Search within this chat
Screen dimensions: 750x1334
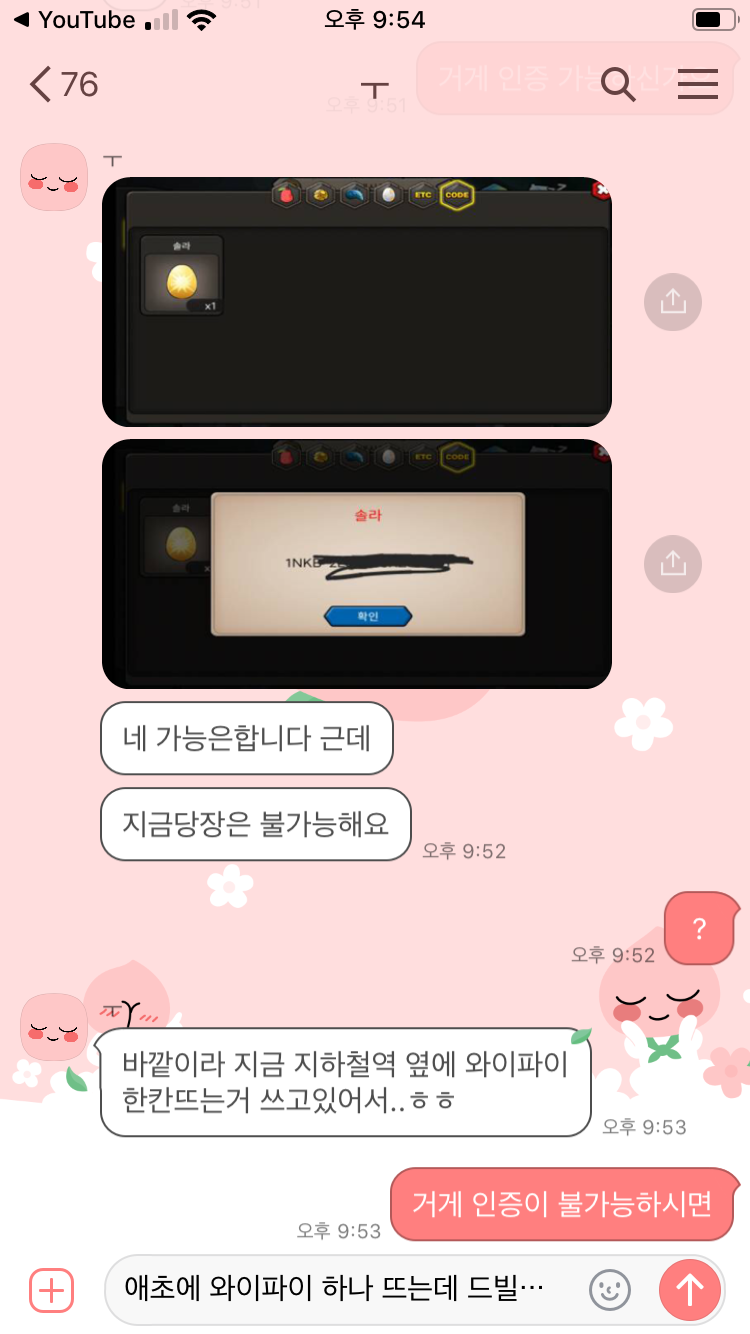619,85
